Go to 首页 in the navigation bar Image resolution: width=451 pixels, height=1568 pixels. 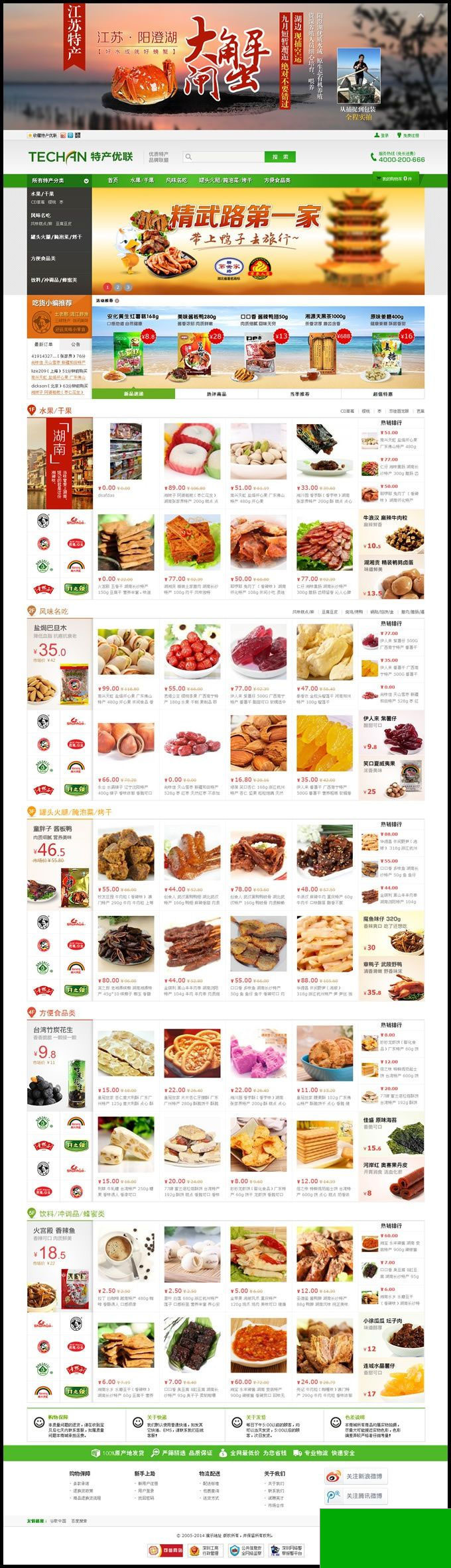(113, 180)
